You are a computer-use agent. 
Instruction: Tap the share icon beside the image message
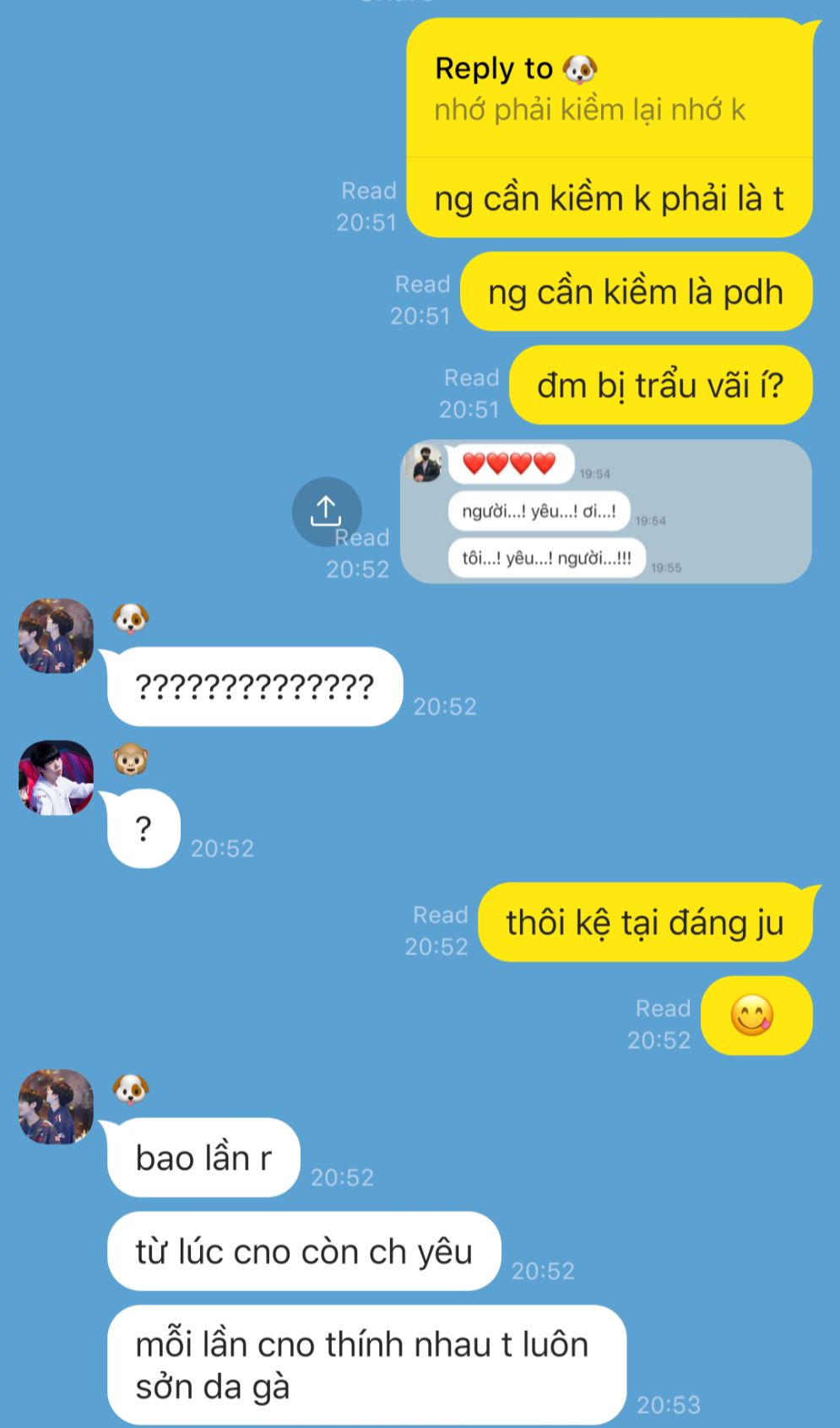(x=327, y=512)
